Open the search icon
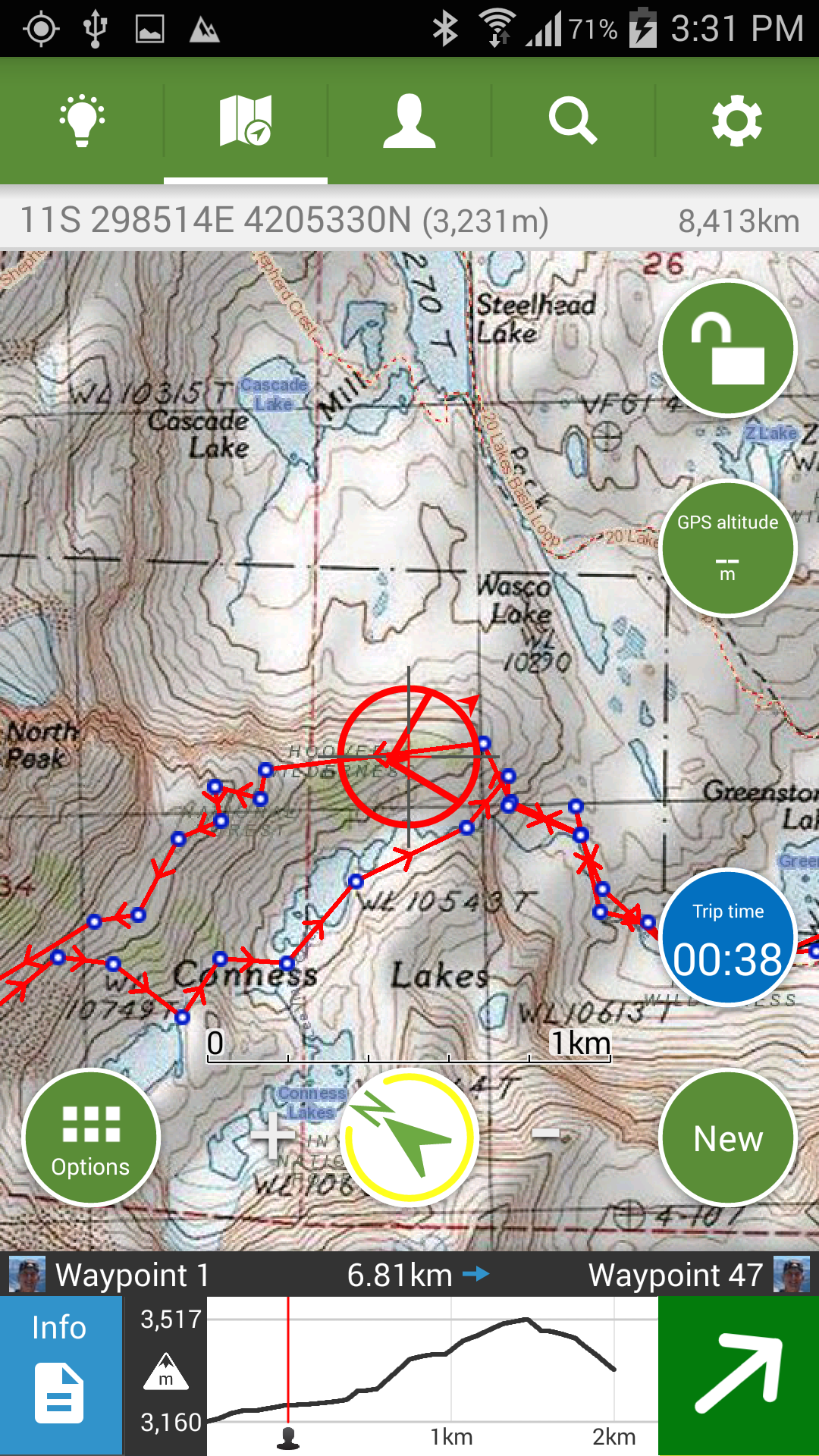Viewport: 819px width, 1456px height. [x=573, y=121]
